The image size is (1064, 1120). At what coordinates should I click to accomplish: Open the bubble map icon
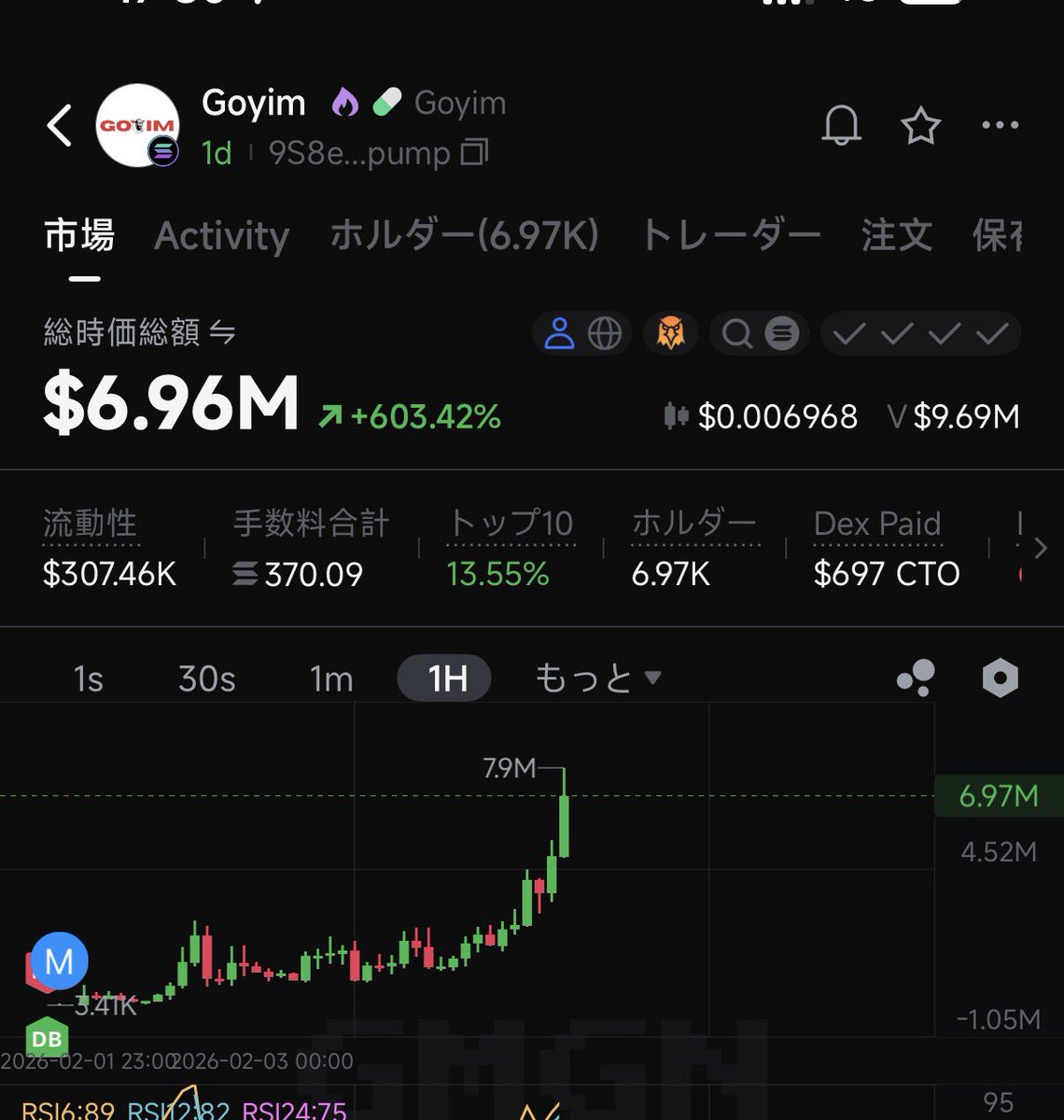[x=916, y=679]
